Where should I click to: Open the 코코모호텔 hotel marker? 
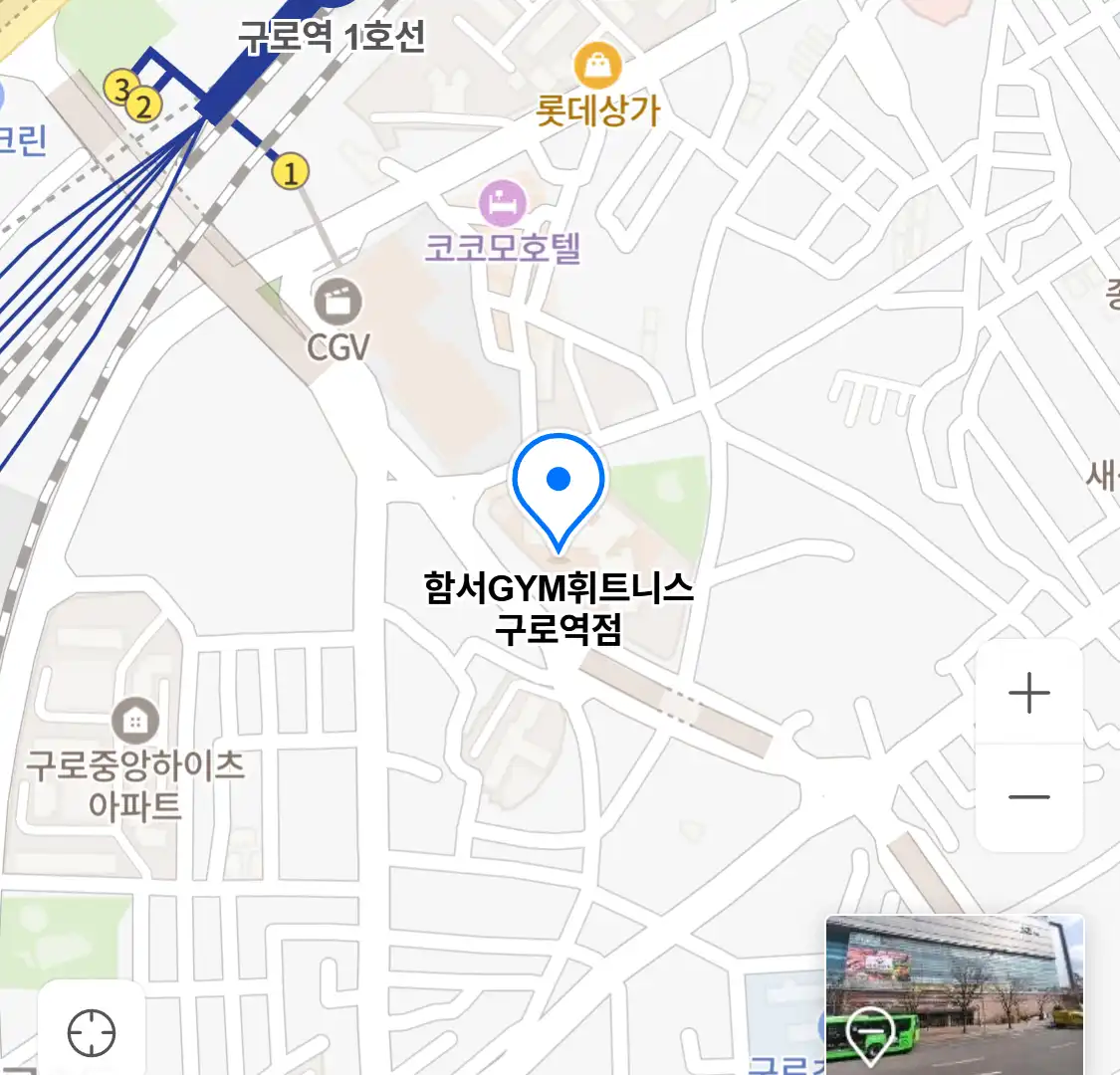tap(503, 204)
